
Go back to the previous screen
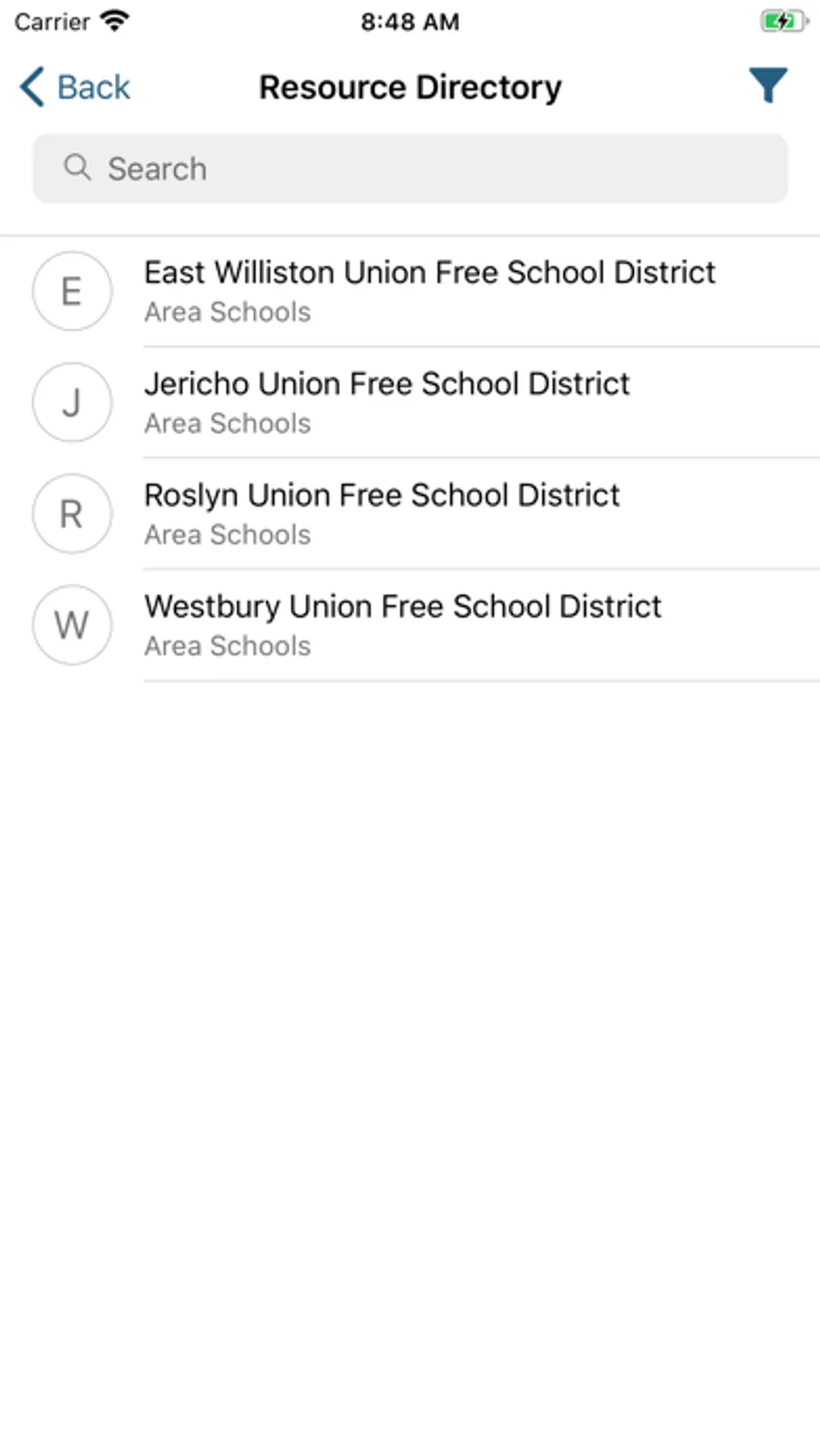click(x=75, y=87)
